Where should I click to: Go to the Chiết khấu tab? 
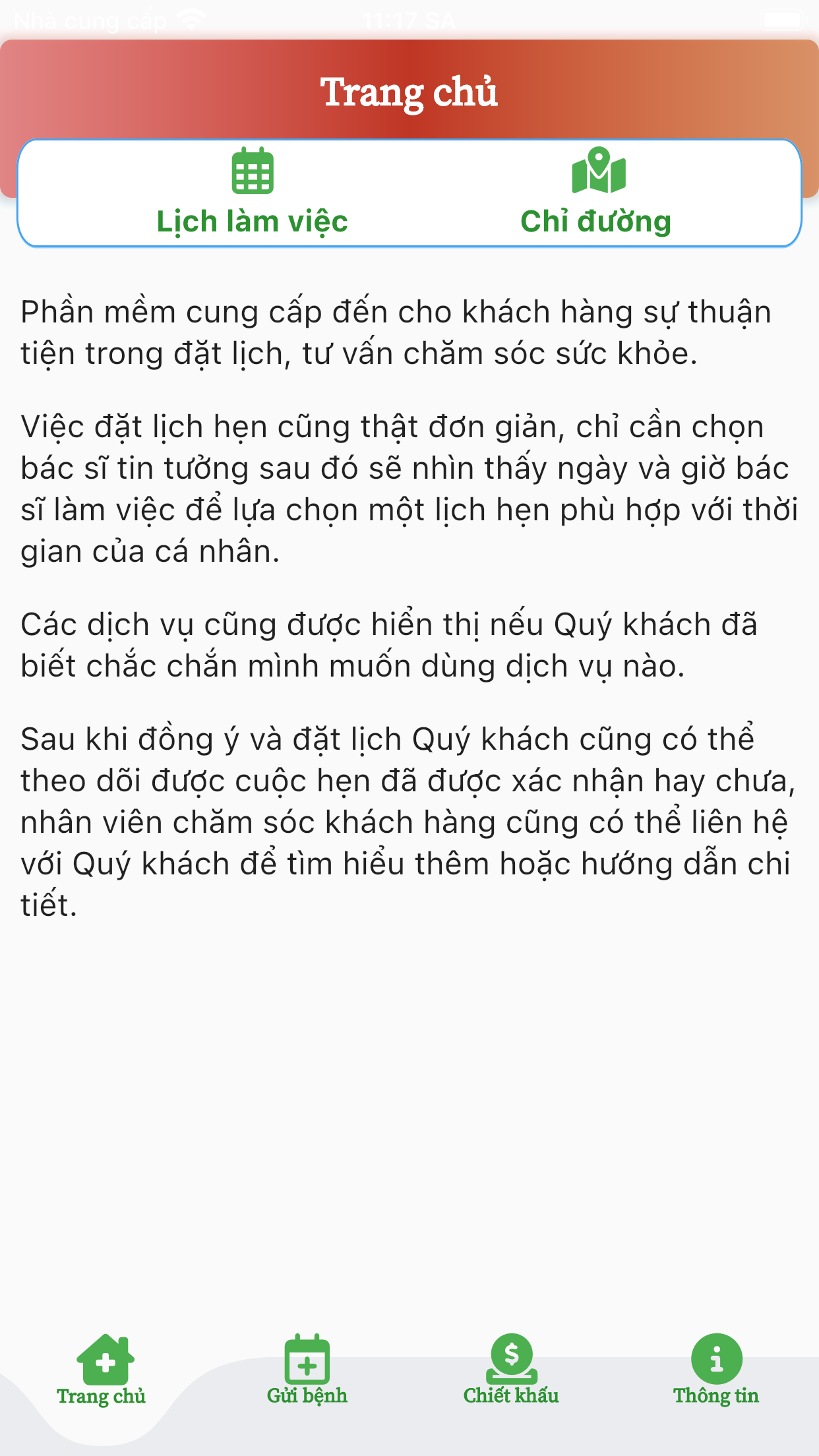pyautogui.click(x=511, y=1370)
